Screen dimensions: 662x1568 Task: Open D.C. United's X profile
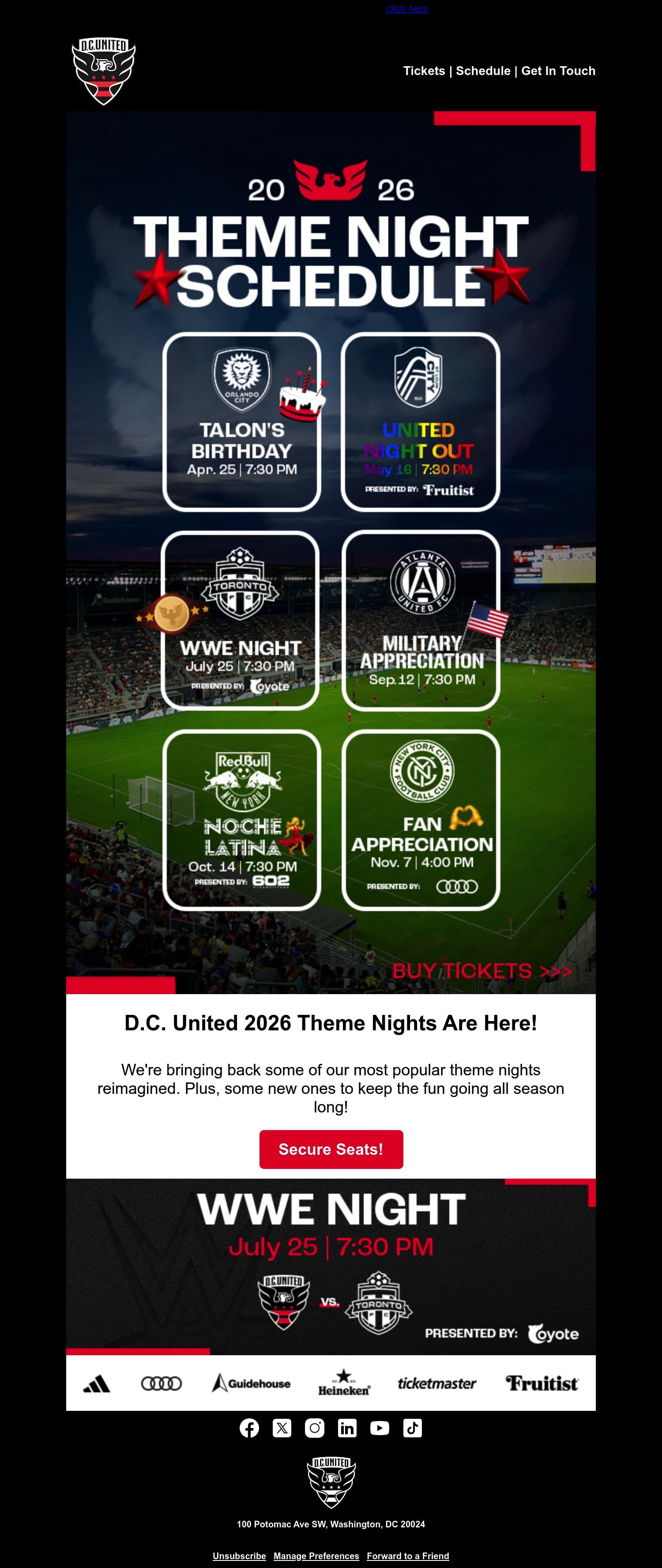coord(282,1428)
